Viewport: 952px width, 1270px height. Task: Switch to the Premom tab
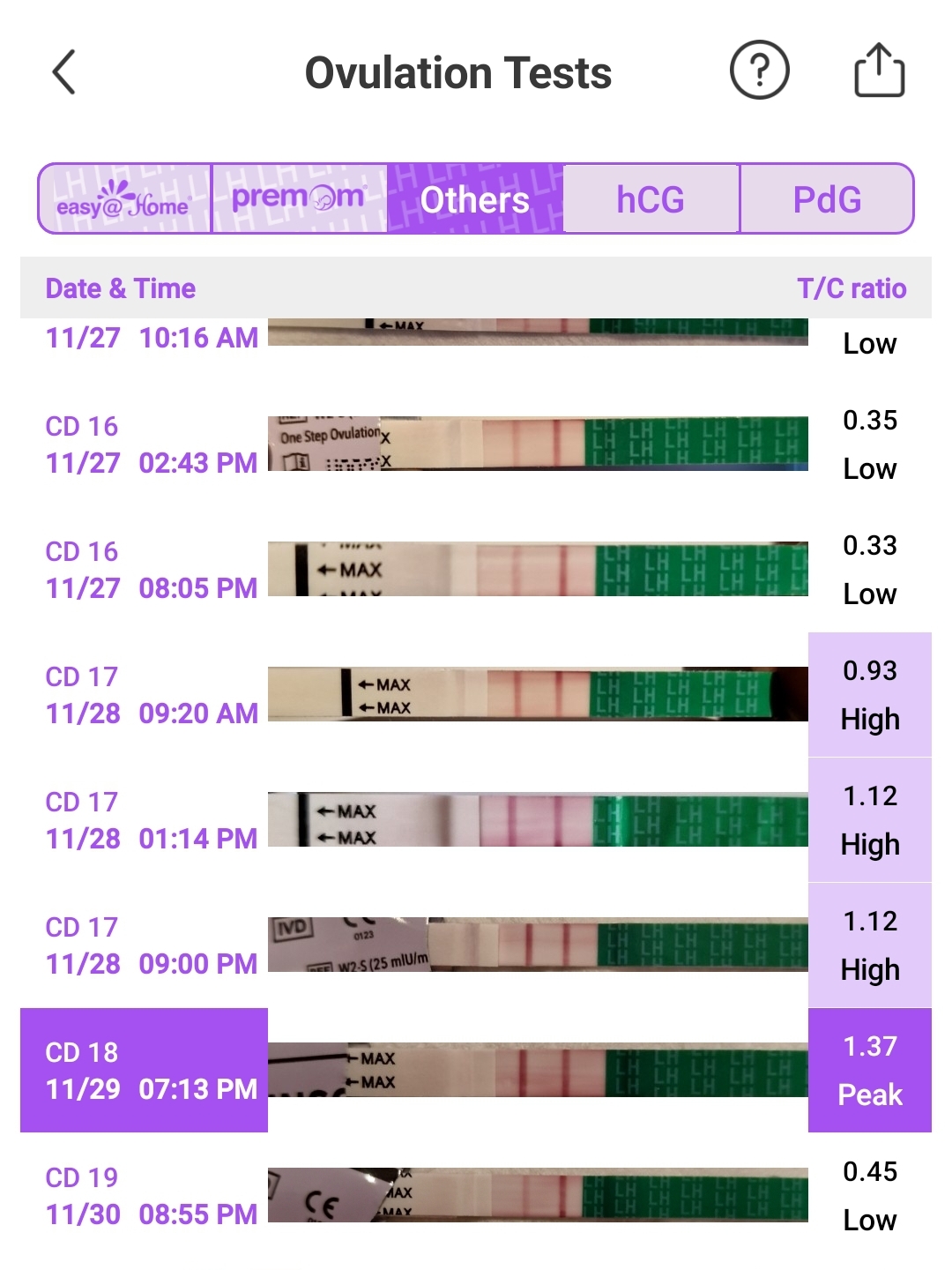click(299, 199)
